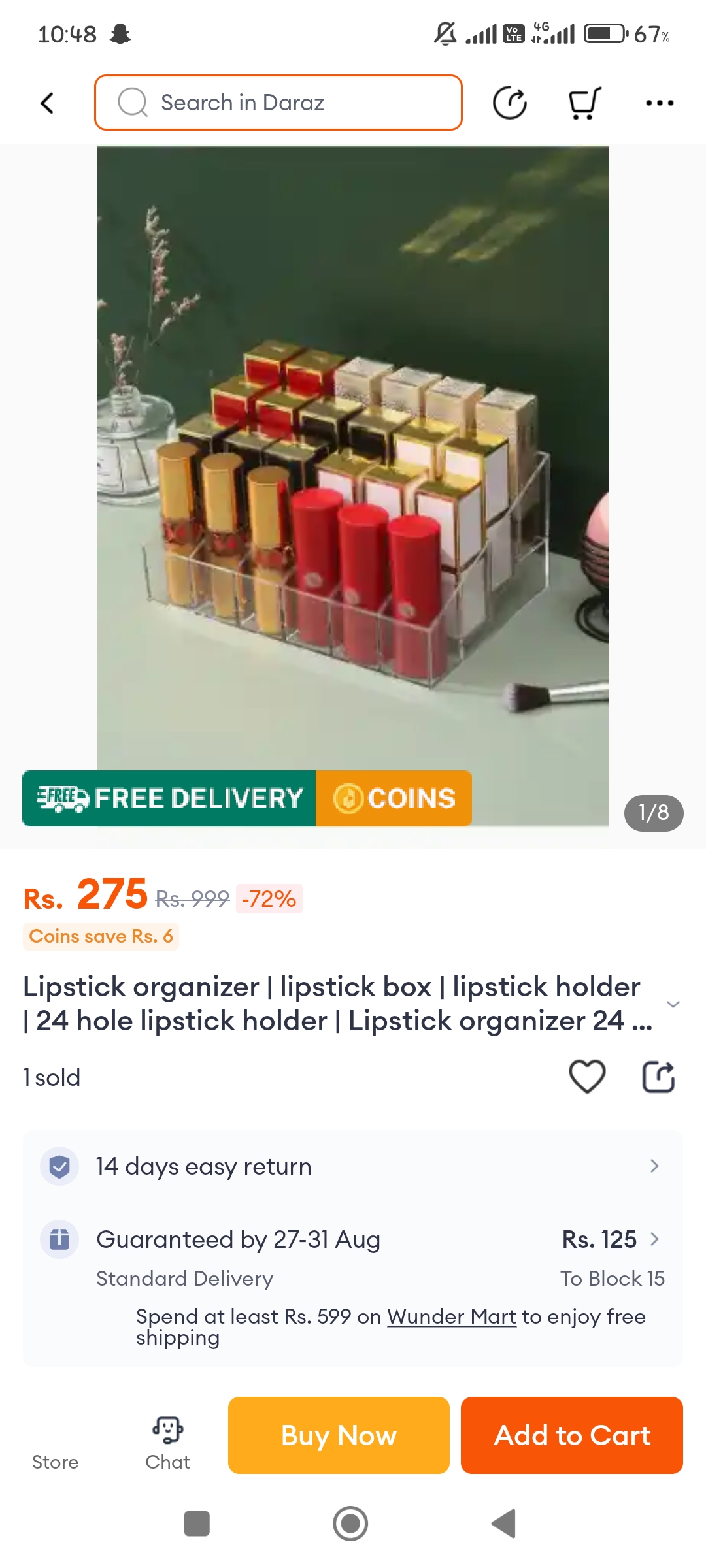This screenshot has width=706, height=1568.
Task: Tap the system home button
Action: point(350,1524)
